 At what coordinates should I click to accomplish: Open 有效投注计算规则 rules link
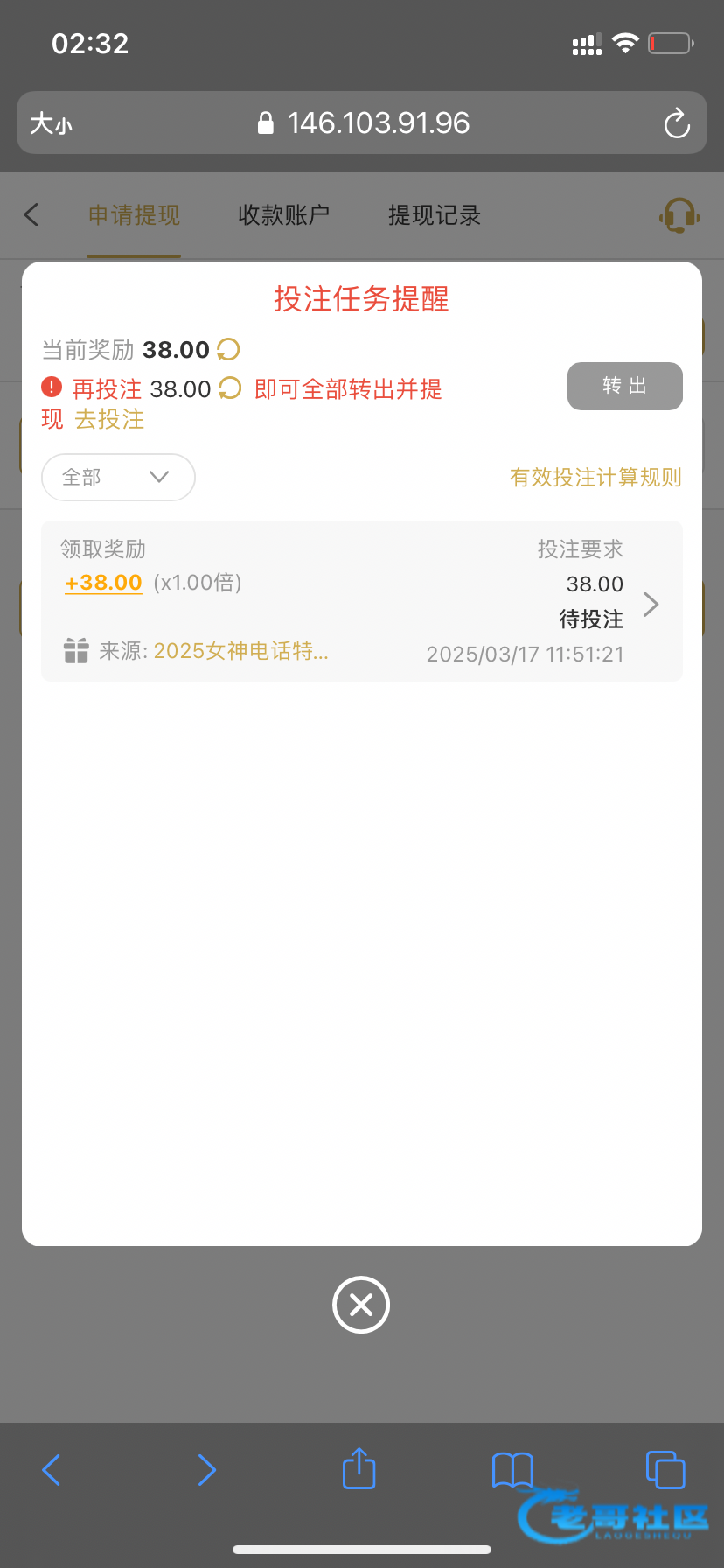coord(595,477)
